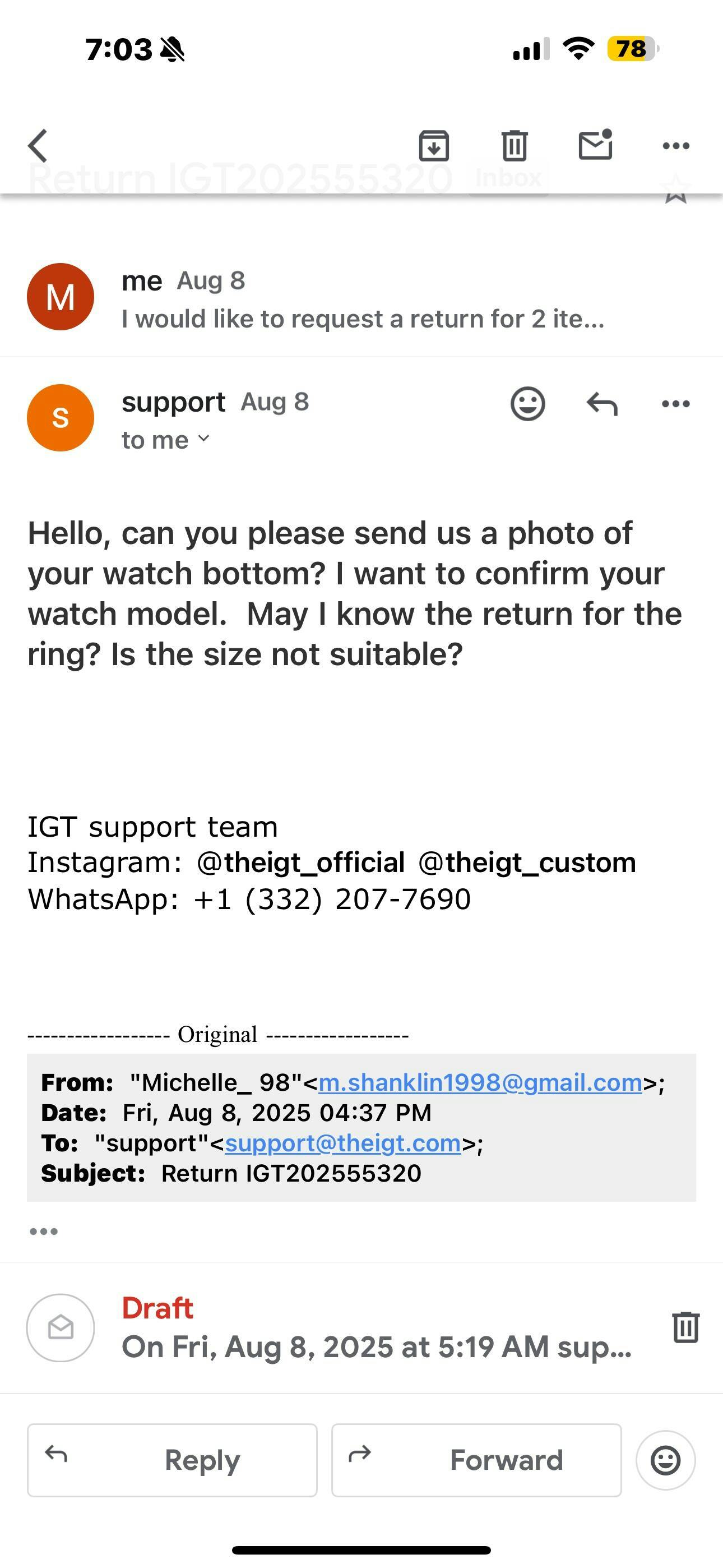Image resolution: width=723 pixels, height=1568 pixels.
Task: Mark the conversation as unread
Action: [595, 144]
